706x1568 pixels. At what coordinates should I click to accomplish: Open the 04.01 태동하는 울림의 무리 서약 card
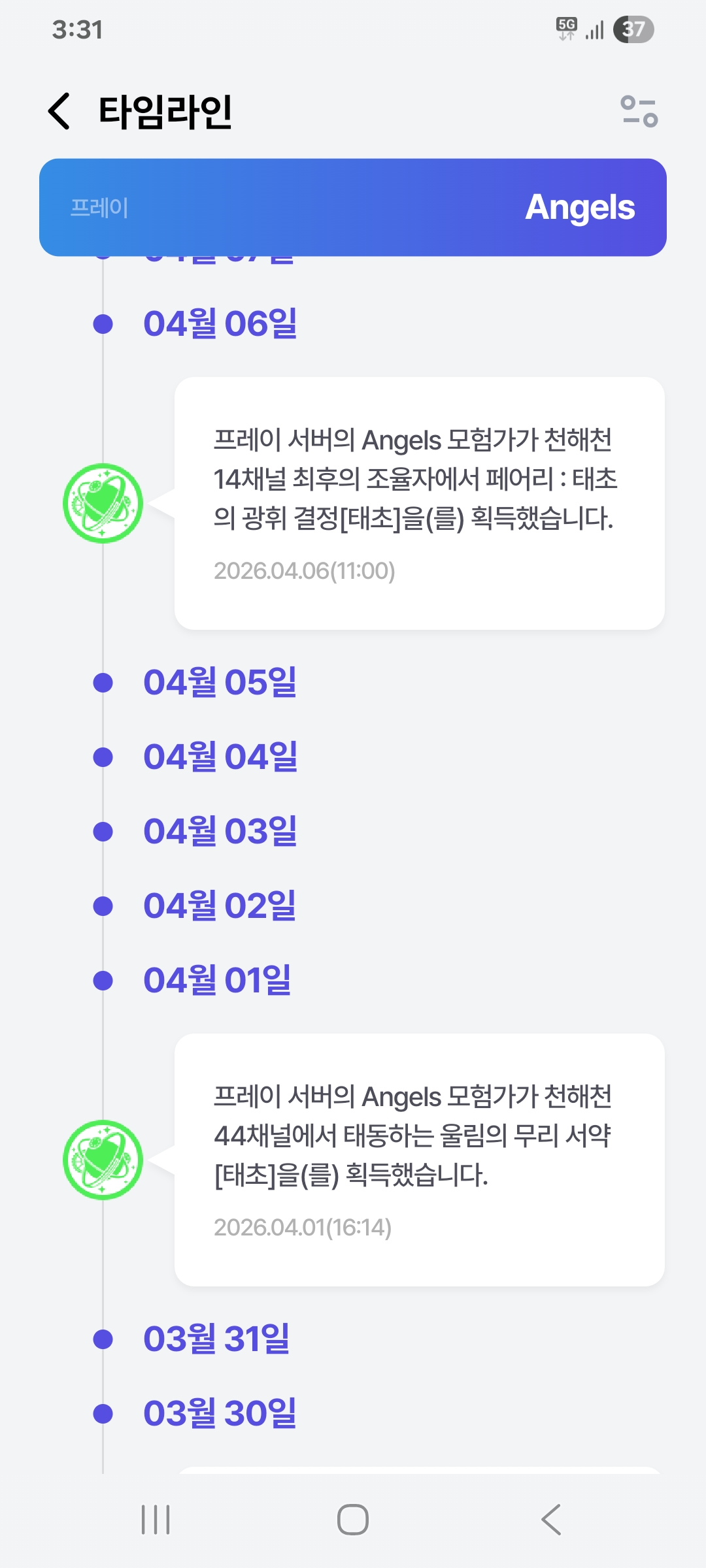coord(419,1160)
